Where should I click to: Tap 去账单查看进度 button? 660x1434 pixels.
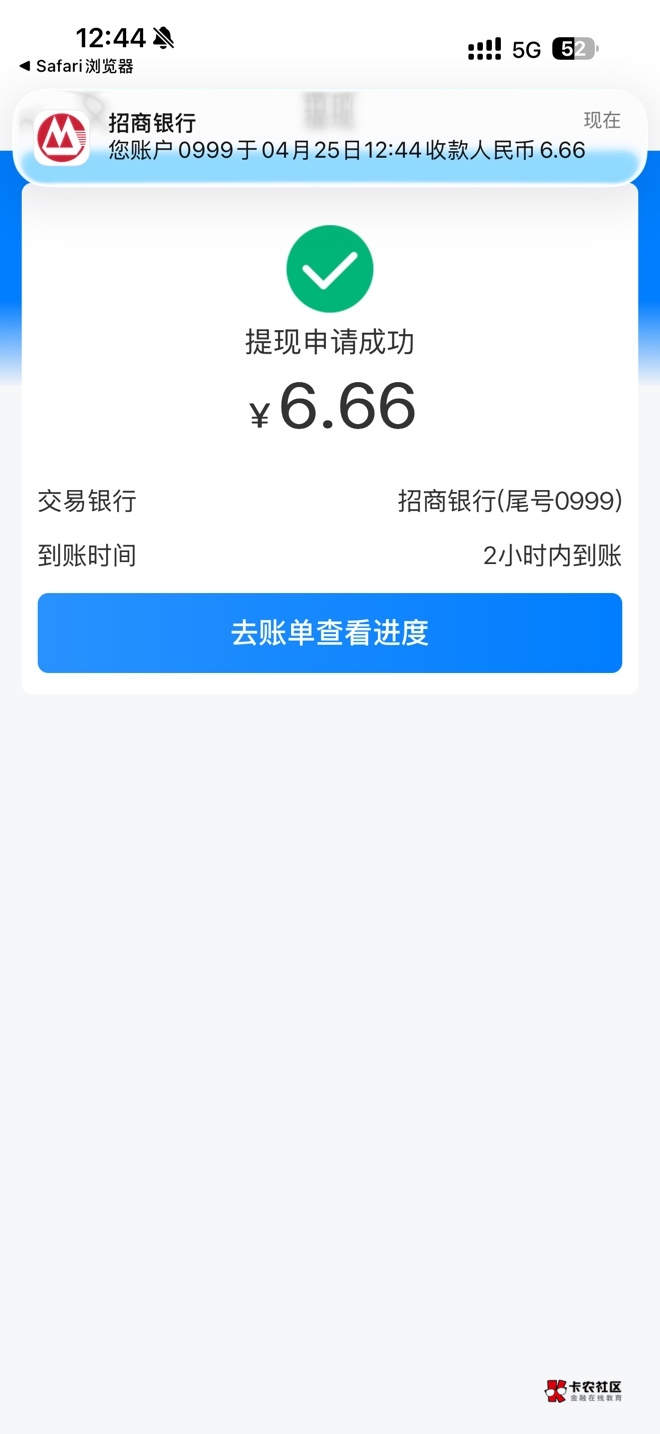pyautogui.click(x=330, y=633)
